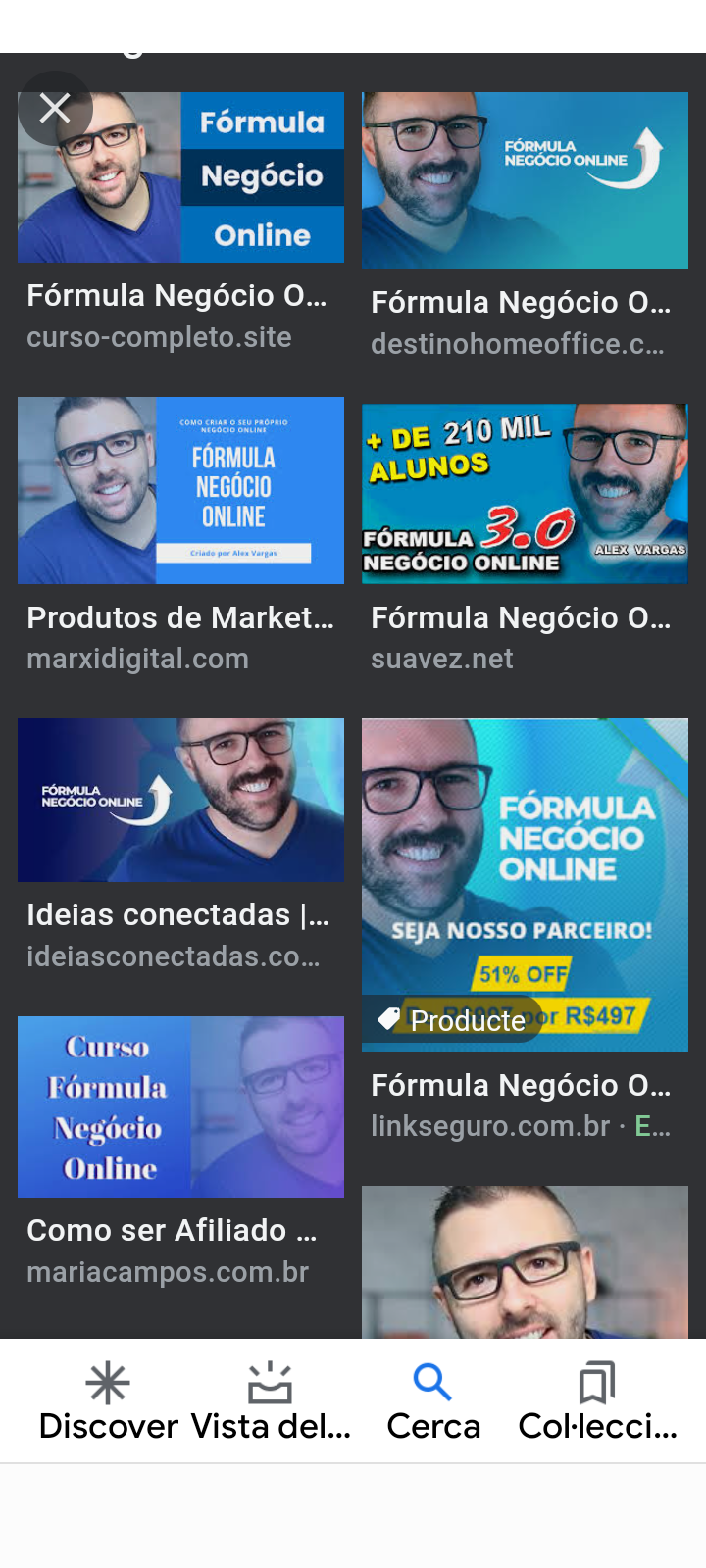Viewport: 706px width, 1568px height.
Task: Open the suavez.net image result
Action: (x=525, y=493)
